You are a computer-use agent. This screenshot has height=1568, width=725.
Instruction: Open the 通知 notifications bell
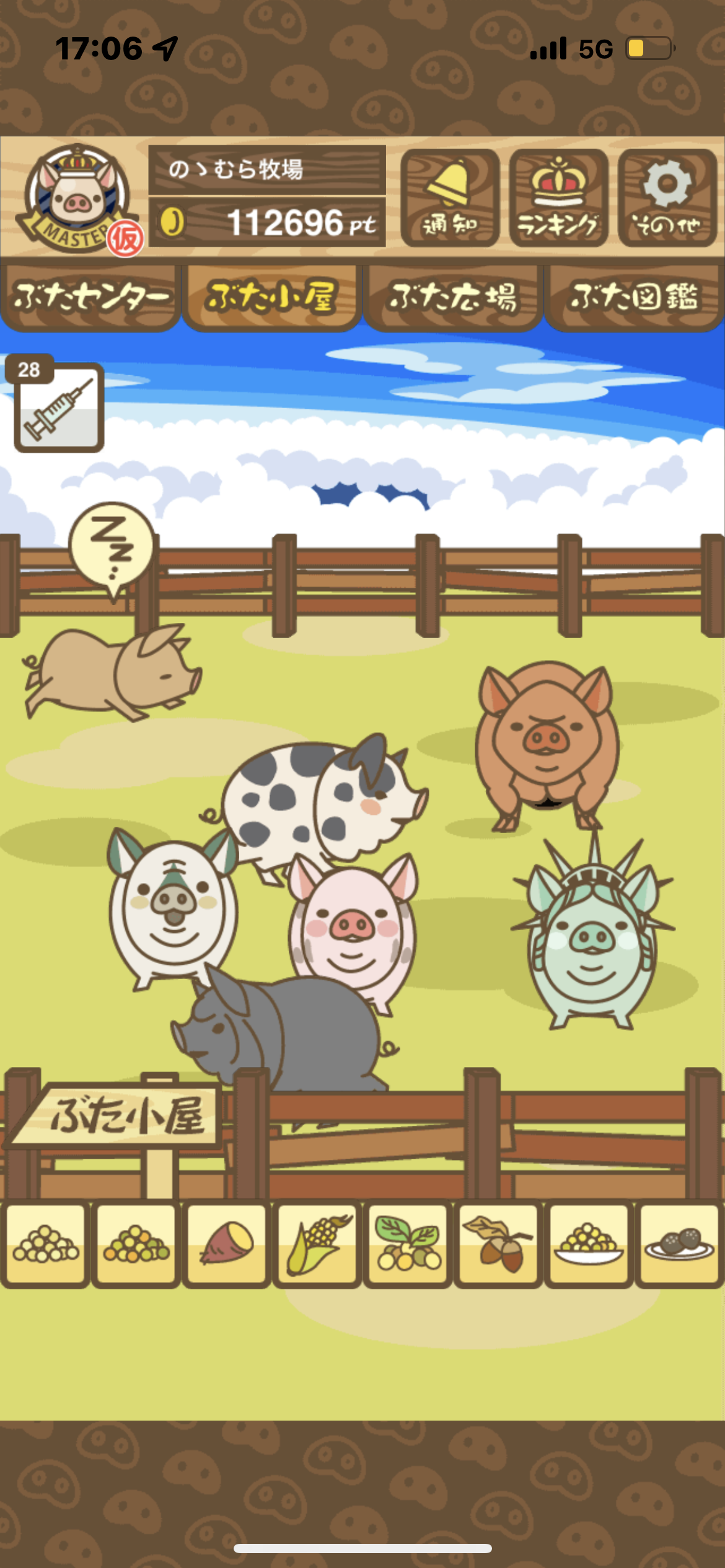(x=450, y=198)
